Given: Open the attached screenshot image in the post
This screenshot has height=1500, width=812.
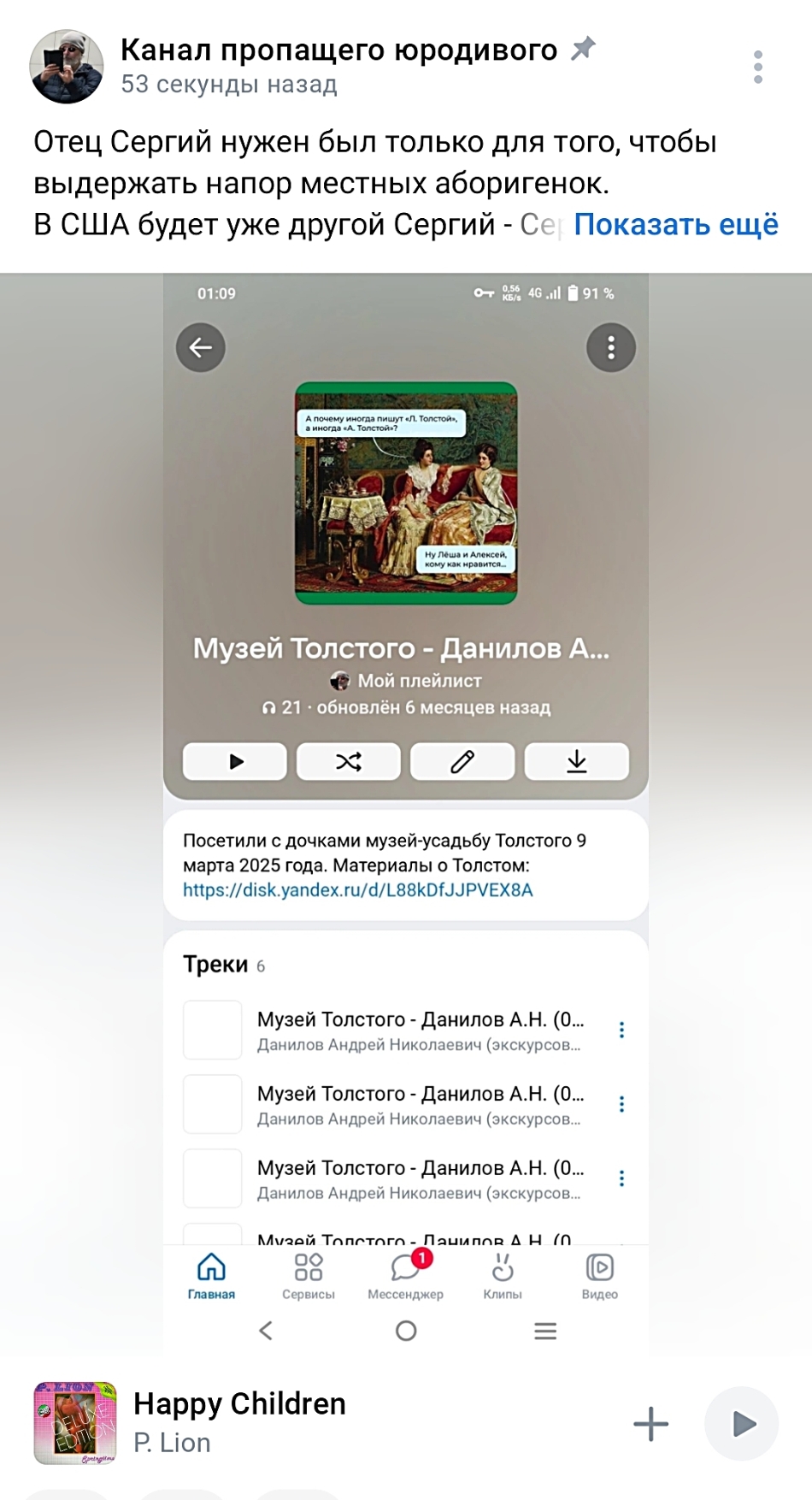Looking at the screenshot, I should coord(406,812).
